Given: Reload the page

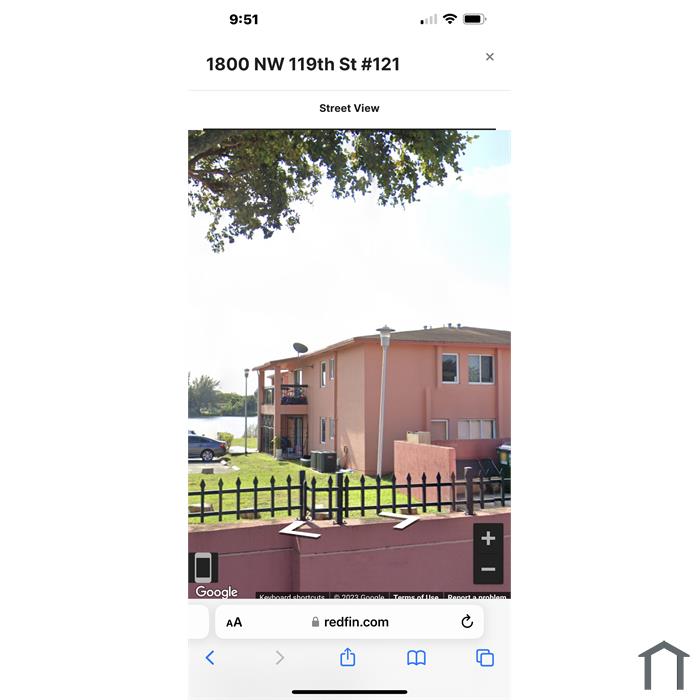Looking at the screenshot, I should 466,622.
